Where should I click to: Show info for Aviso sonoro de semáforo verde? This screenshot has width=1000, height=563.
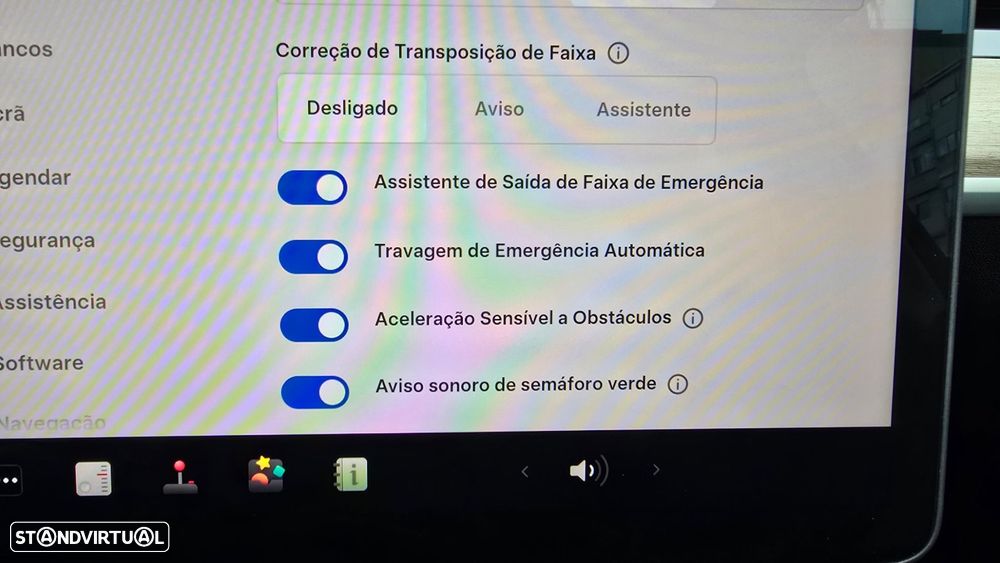(677, 384)
